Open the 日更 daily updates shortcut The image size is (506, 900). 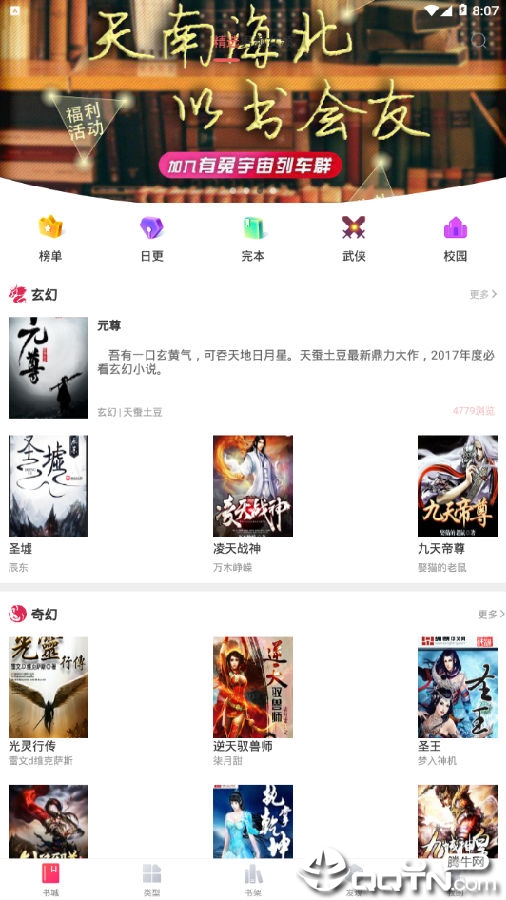152,239
